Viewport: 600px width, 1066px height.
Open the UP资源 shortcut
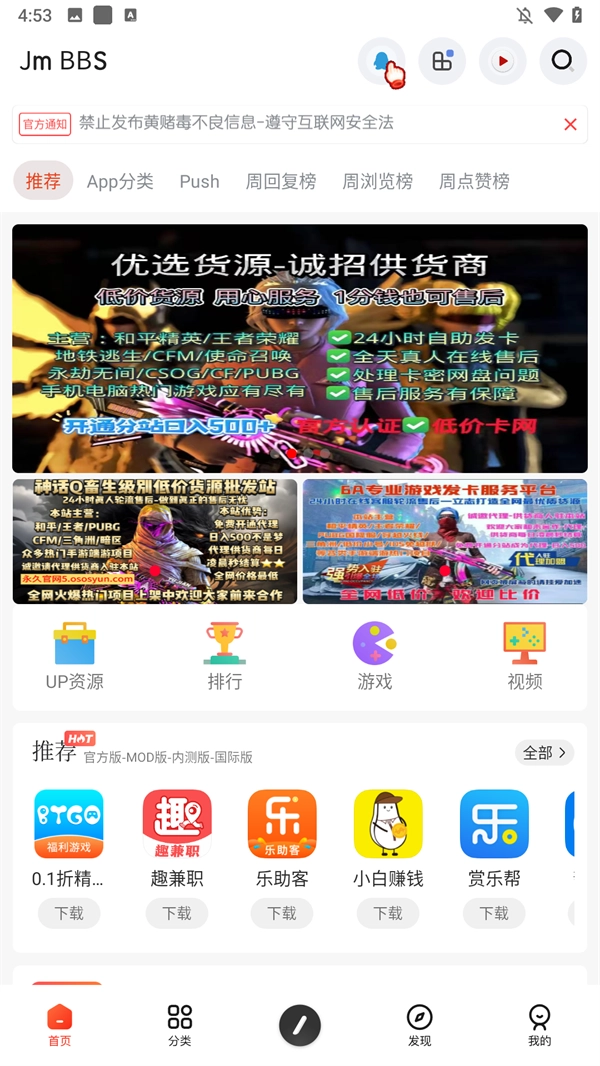click(74, 656)
